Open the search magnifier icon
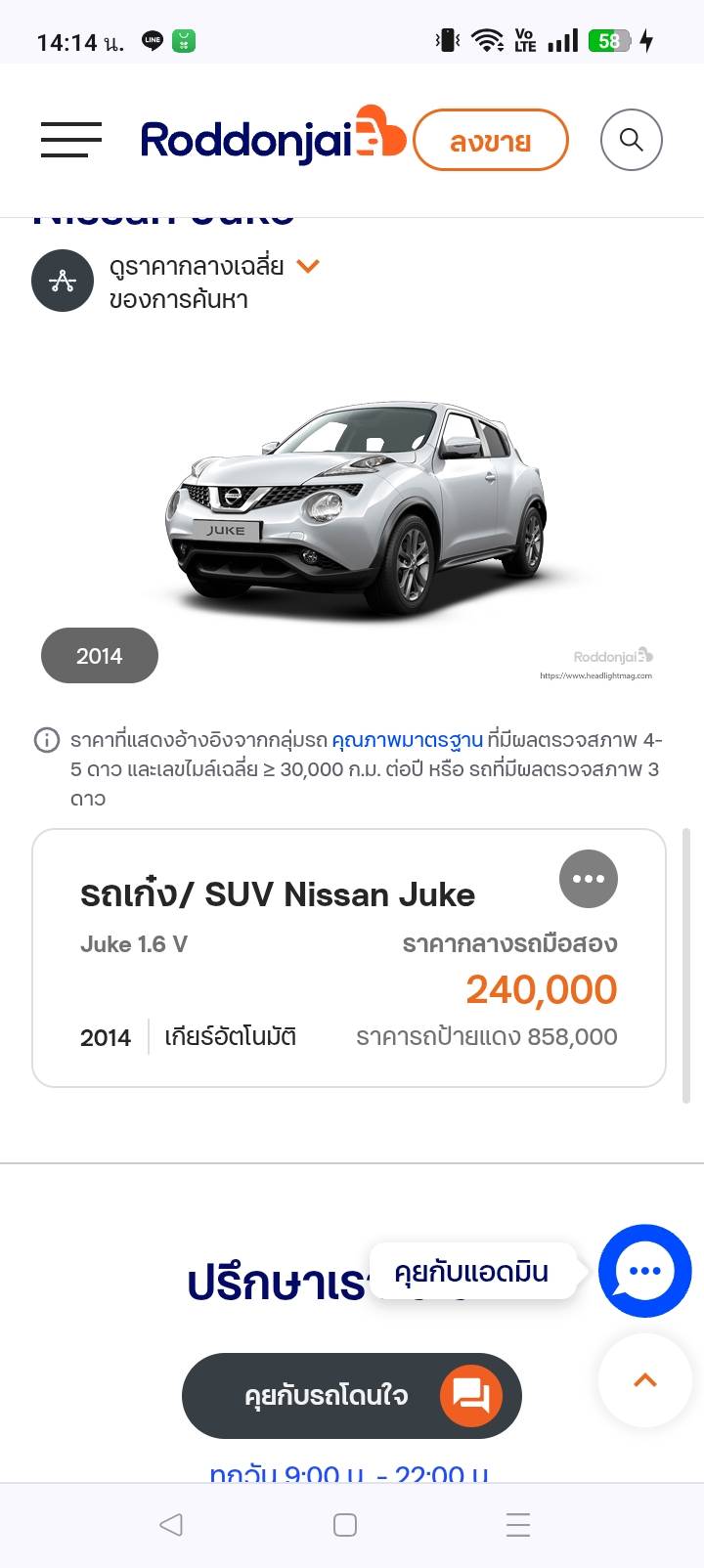The height and width of the screenshot is (1568, 704). point(631,140)
